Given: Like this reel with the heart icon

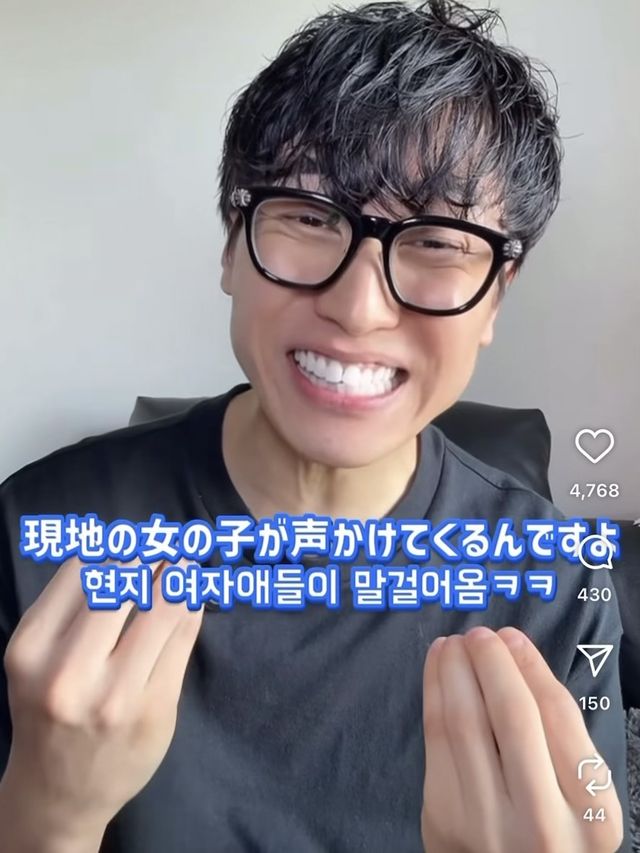Looking at the screenshot, I should tap(594, 446).
